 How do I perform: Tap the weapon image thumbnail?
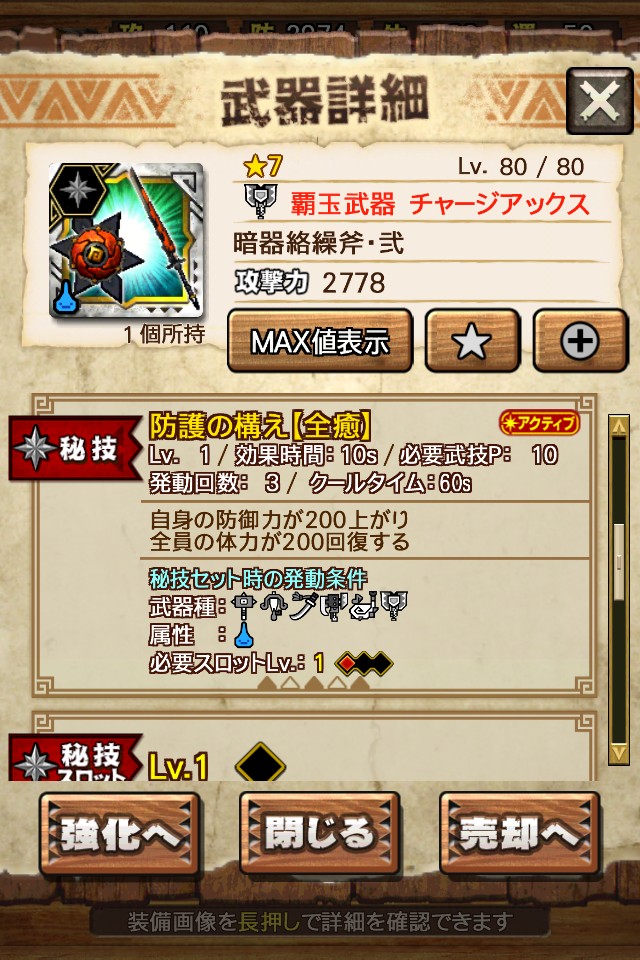(x=126, y=240)
